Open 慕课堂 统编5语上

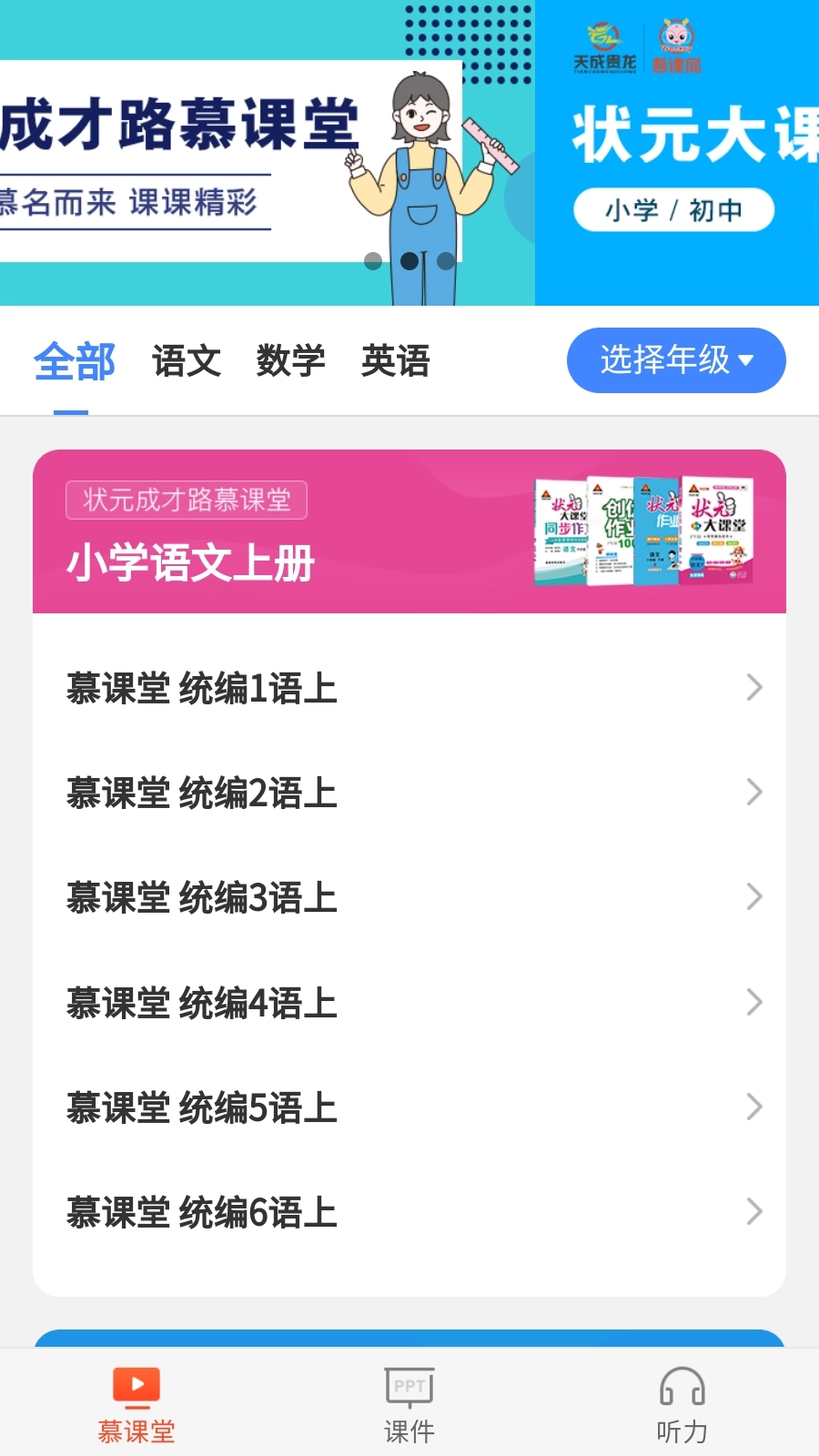pyautogui.click(x=409, y=1107)
